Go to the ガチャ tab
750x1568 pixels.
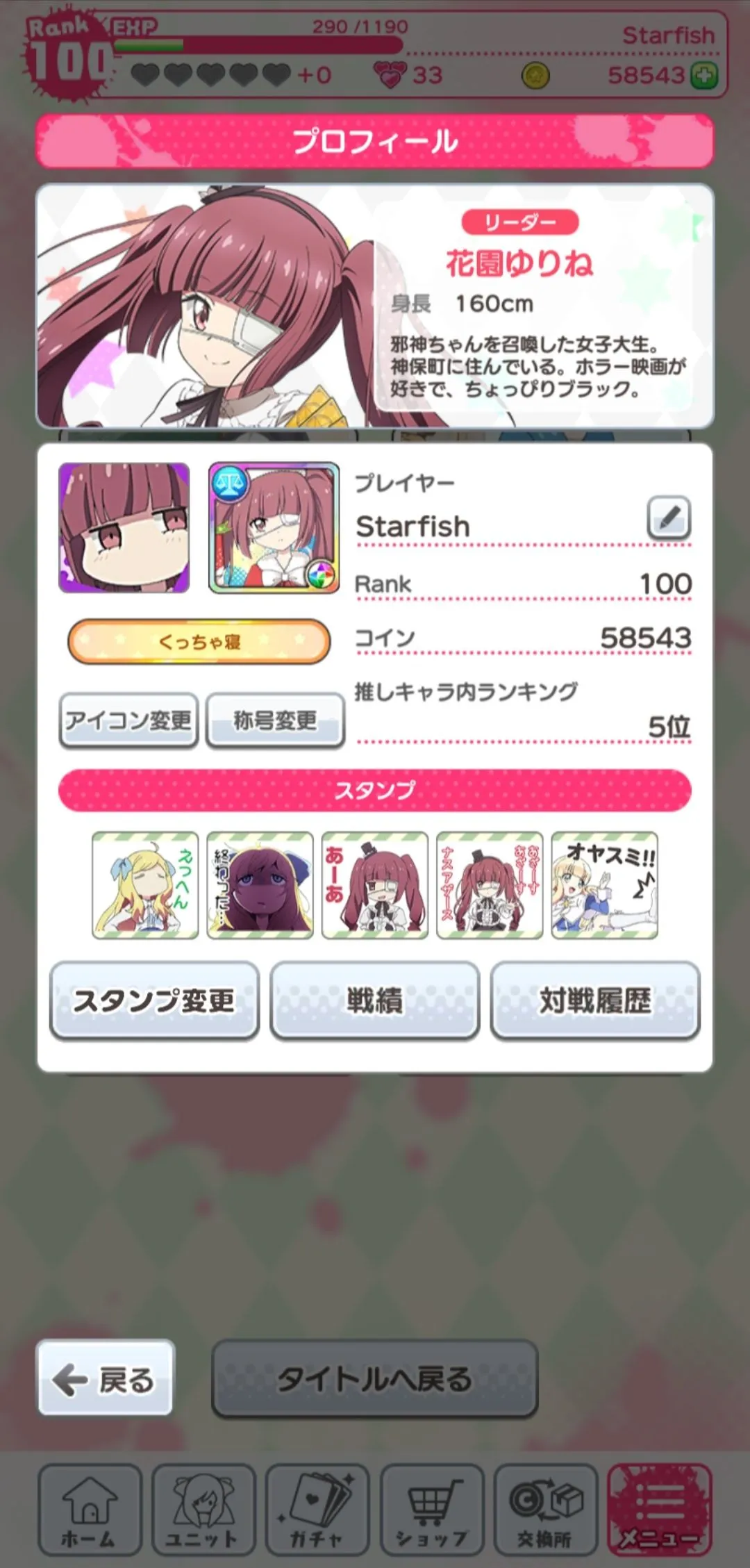pos(317,1509)
